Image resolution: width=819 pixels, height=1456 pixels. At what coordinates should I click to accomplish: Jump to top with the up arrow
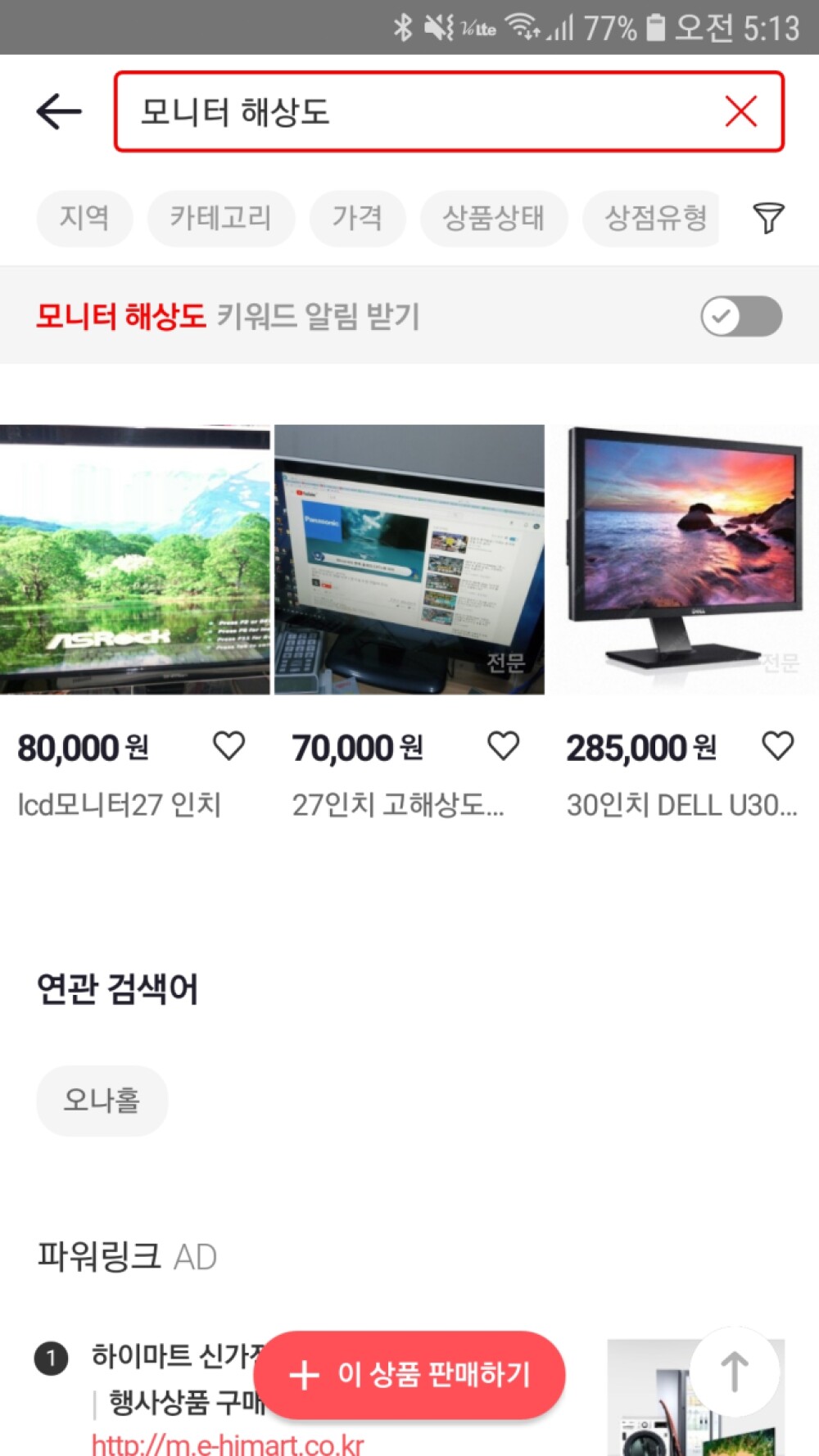pyautogui.click(x=734, y=1371)
